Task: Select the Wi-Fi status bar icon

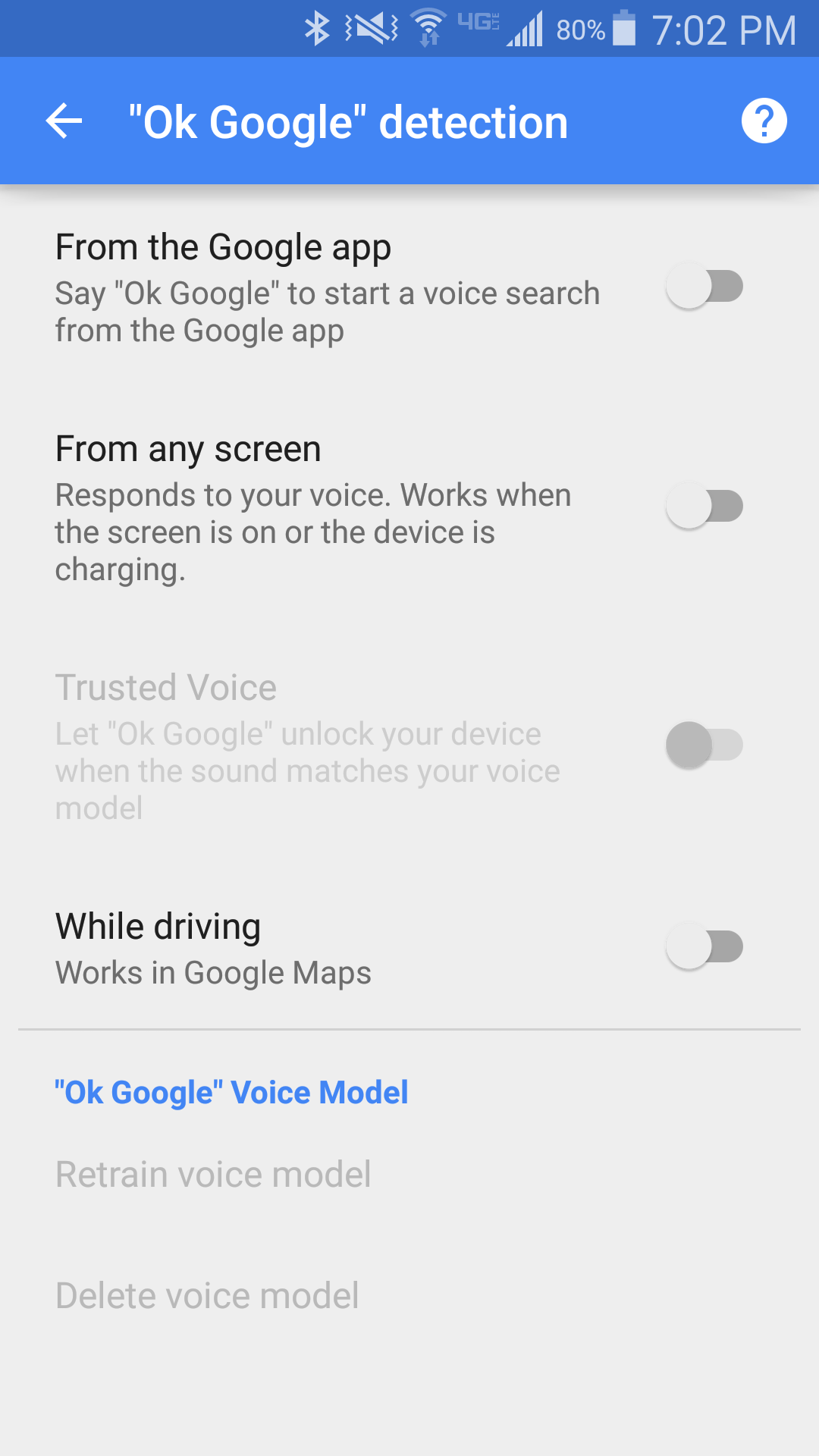Action: coord(429,28)
